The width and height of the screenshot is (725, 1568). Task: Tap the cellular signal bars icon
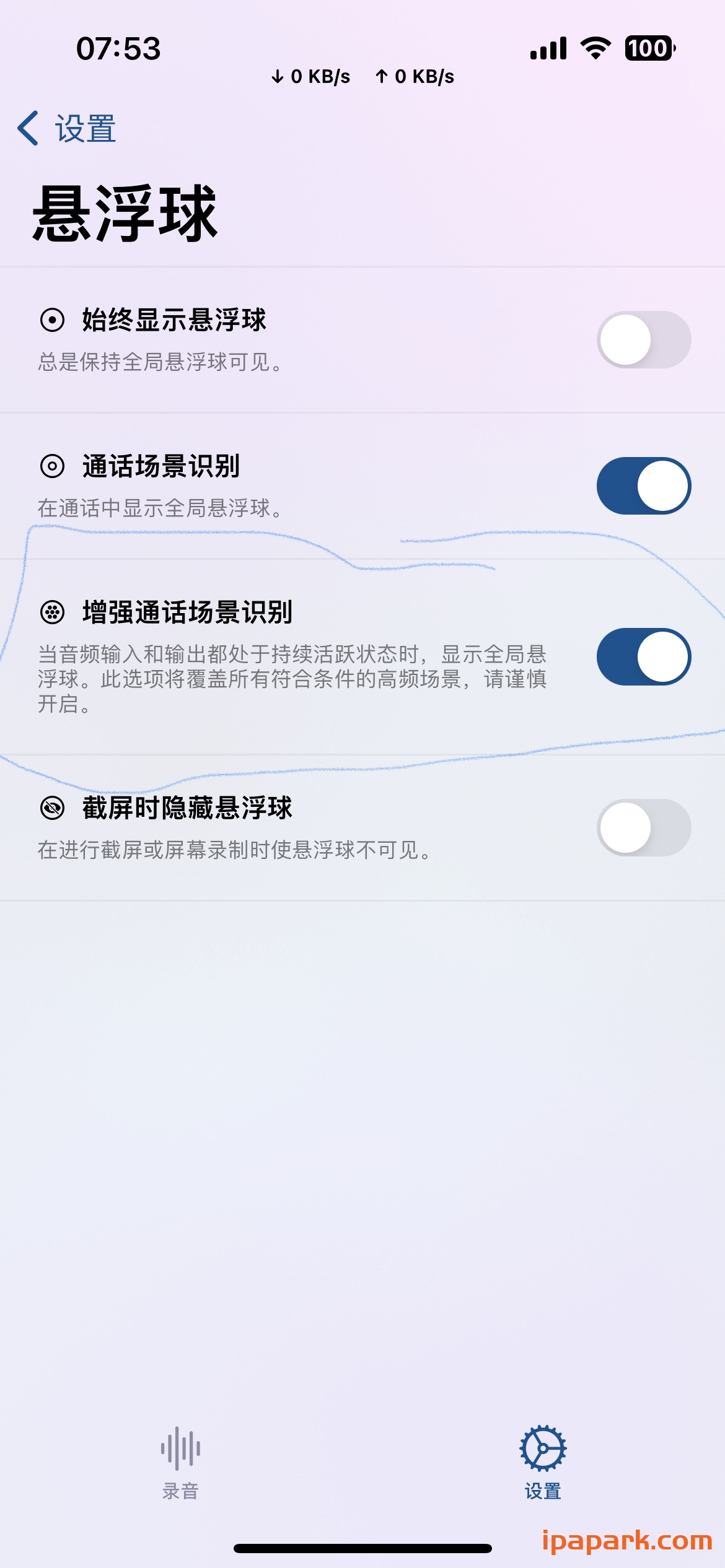click(x=548, y=48)
